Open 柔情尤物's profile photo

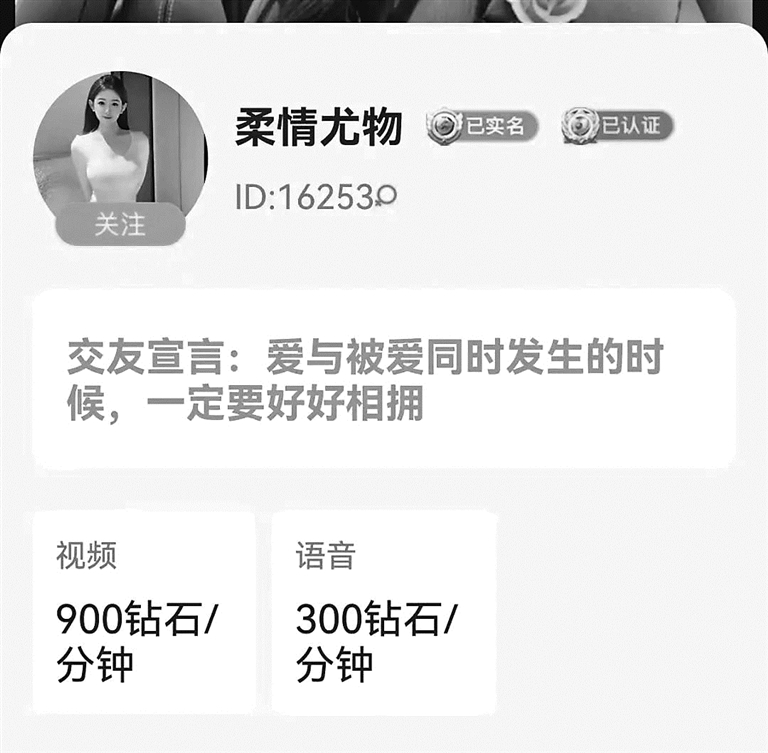tap(120, 140)
